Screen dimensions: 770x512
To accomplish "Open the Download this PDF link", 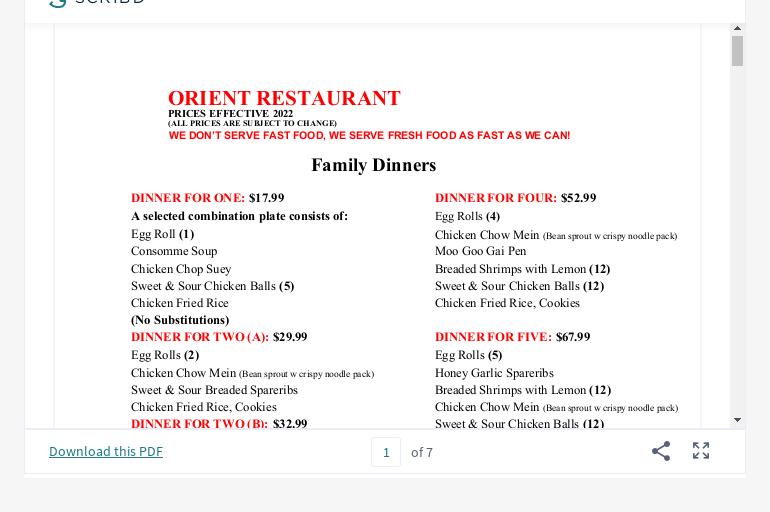I will (x=106, y=451).
